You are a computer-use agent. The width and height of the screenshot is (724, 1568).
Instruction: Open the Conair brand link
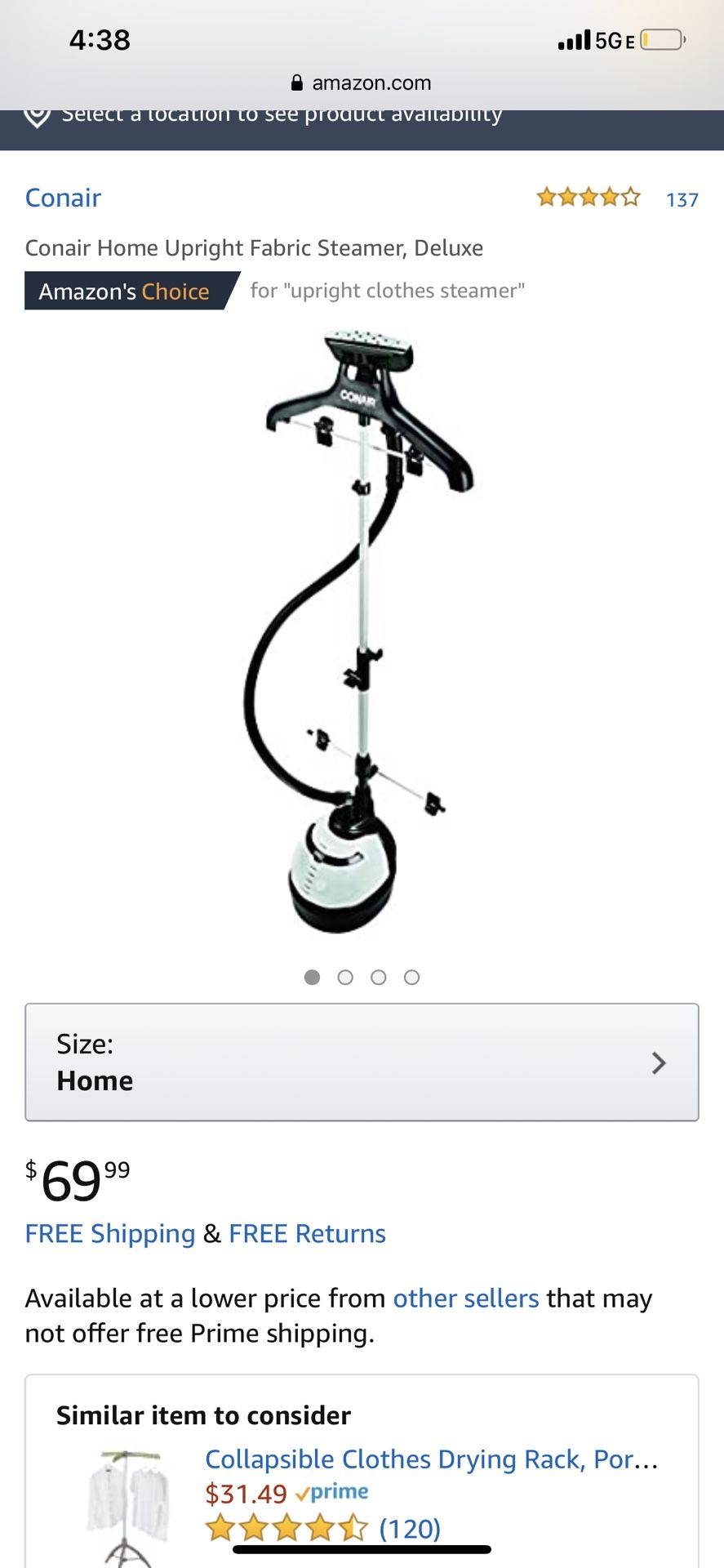pyautogui.click(x=63, y=198)
